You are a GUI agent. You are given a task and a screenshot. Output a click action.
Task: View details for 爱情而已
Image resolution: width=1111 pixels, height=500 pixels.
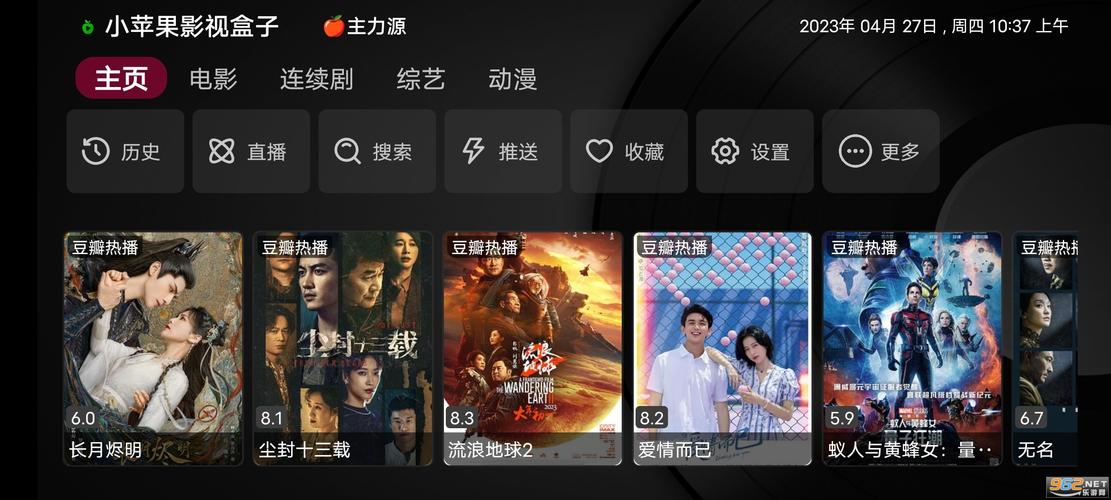click(x=723, y=348)
